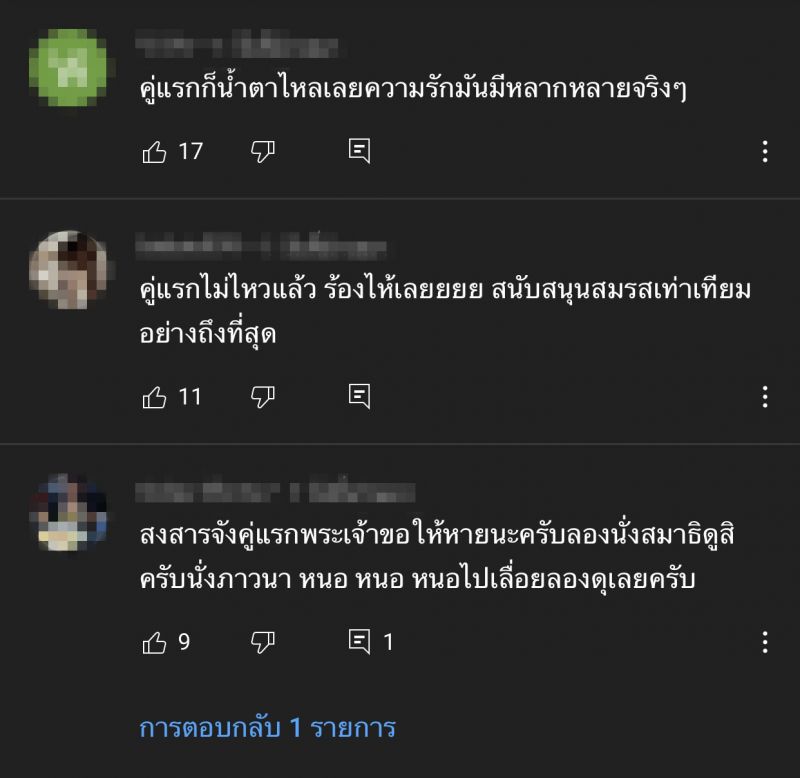The height and width of the screenshot is (778, 800).
Task: Open overflow menu for the 11-like comment
Action: [765, 396]
